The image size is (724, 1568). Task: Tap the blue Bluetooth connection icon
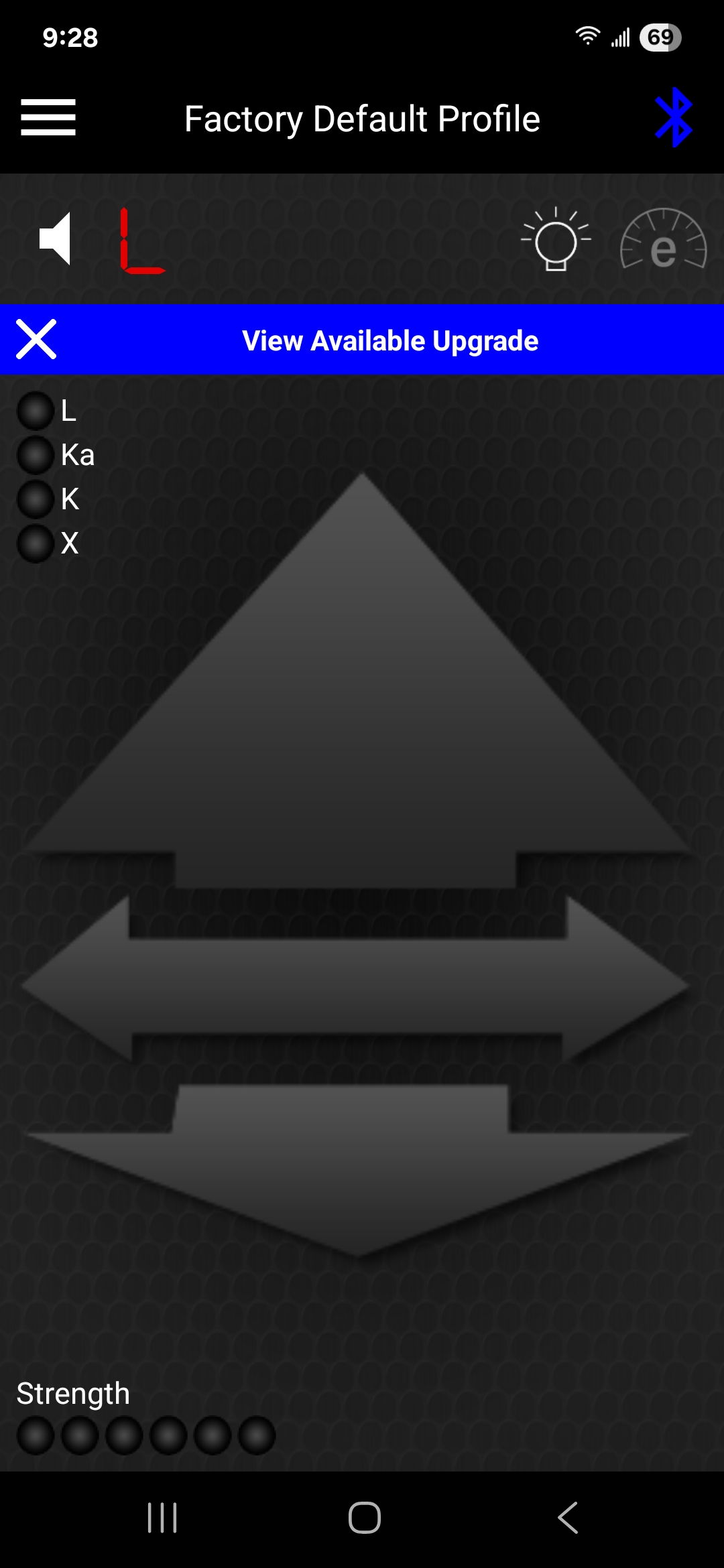(x=673, y=118)
